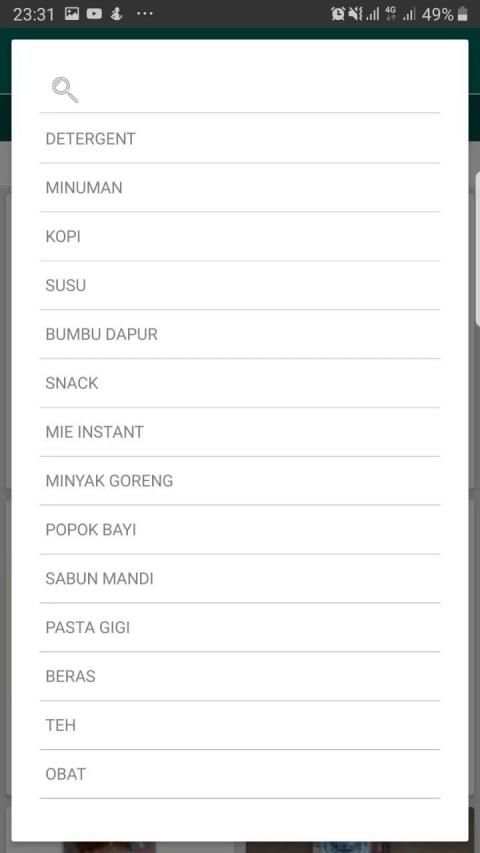480x853 pixels.
Task: Choose the SNACK option
Action: coord(239,383)
